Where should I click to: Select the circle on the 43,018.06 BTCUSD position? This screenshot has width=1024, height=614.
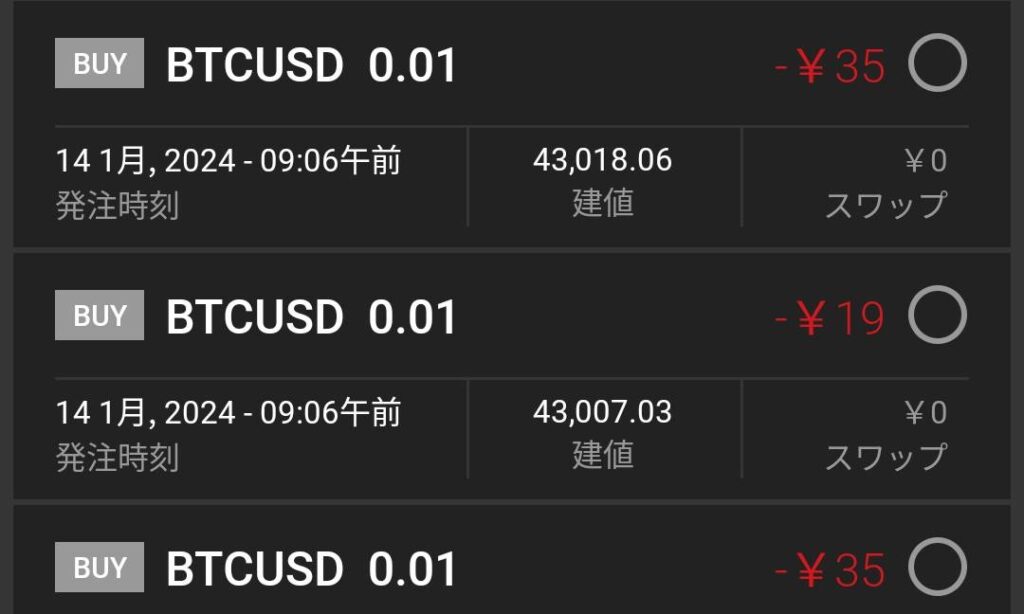[937, 63]
